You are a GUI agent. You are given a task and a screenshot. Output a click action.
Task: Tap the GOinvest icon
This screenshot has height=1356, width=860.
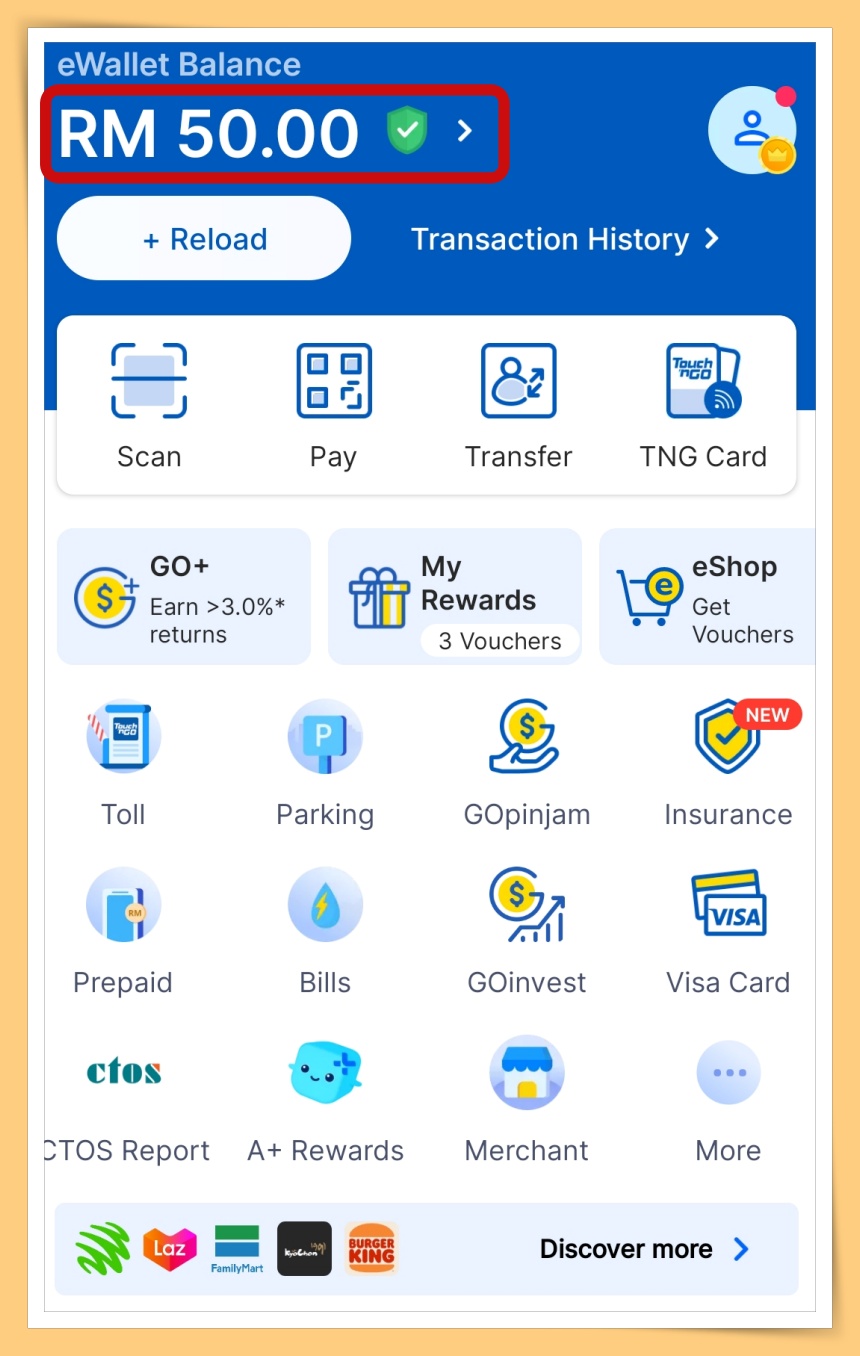(527, 905)
